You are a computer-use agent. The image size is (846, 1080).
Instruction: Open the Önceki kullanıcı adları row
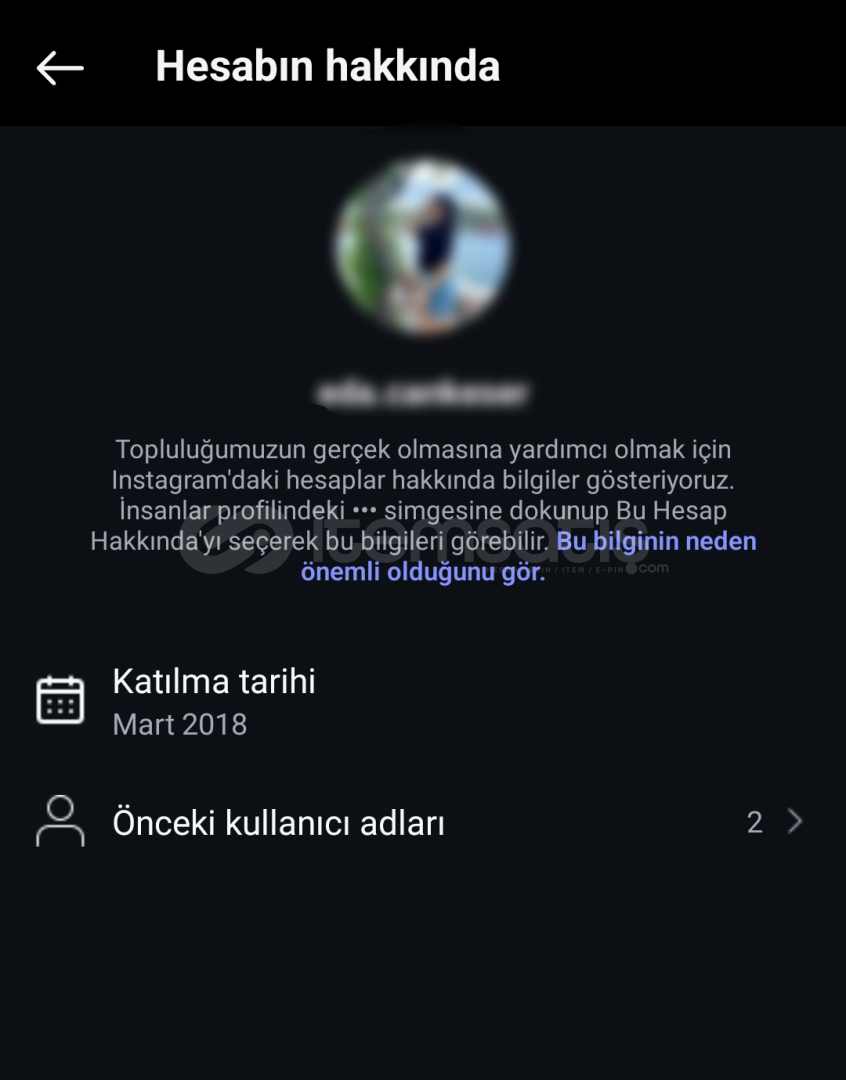click(420, 823)
